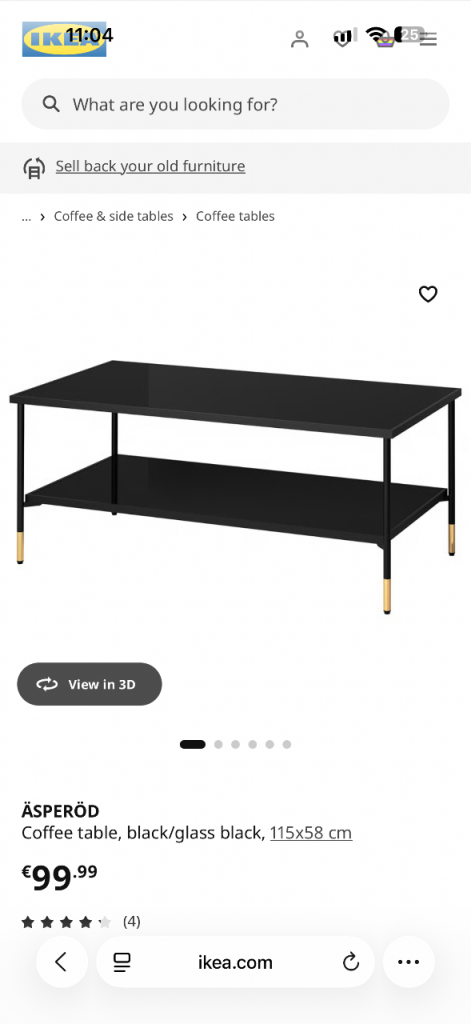The height and width of the screenshot is (1024, 471).
Task: Add the coffee table to favourites
Action: 428,295
